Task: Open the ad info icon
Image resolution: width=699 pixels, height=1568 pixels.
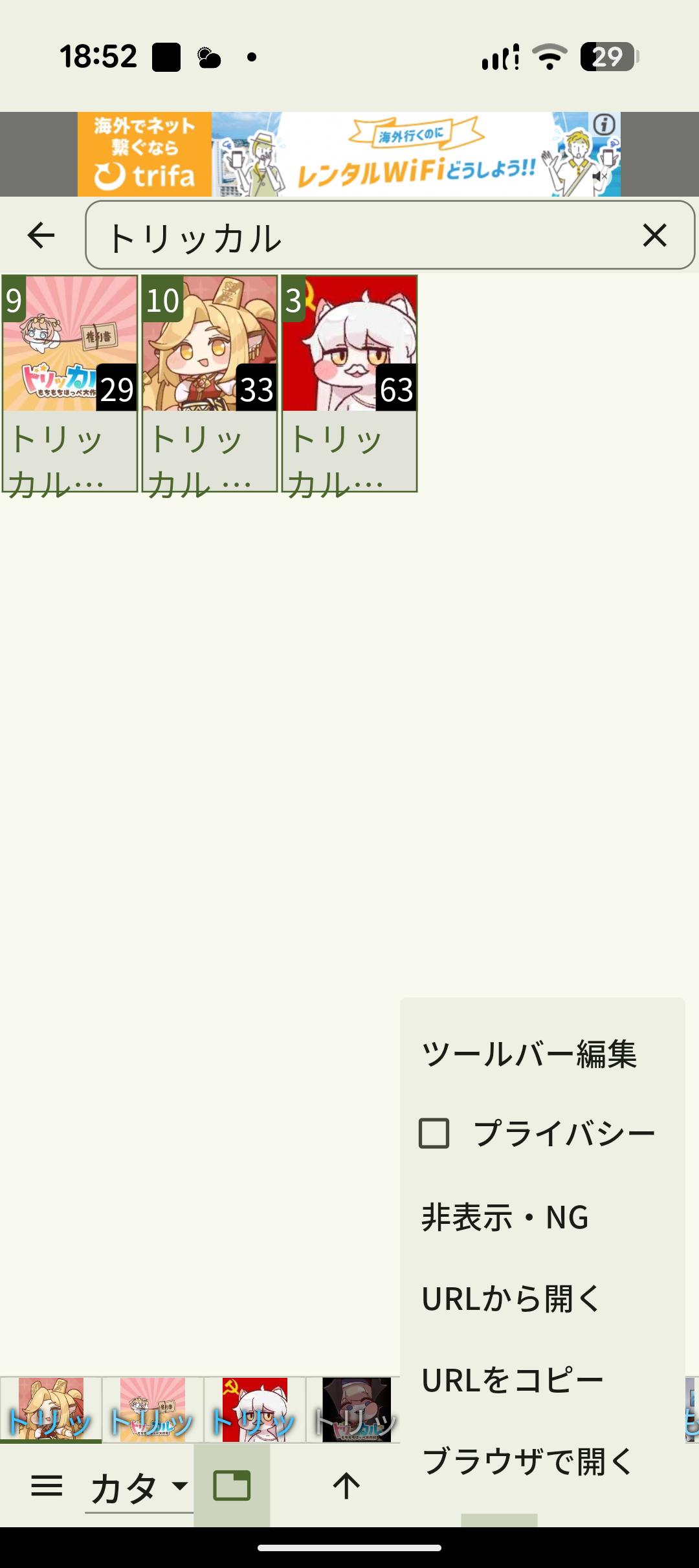Action: click(x=604, y=124)
